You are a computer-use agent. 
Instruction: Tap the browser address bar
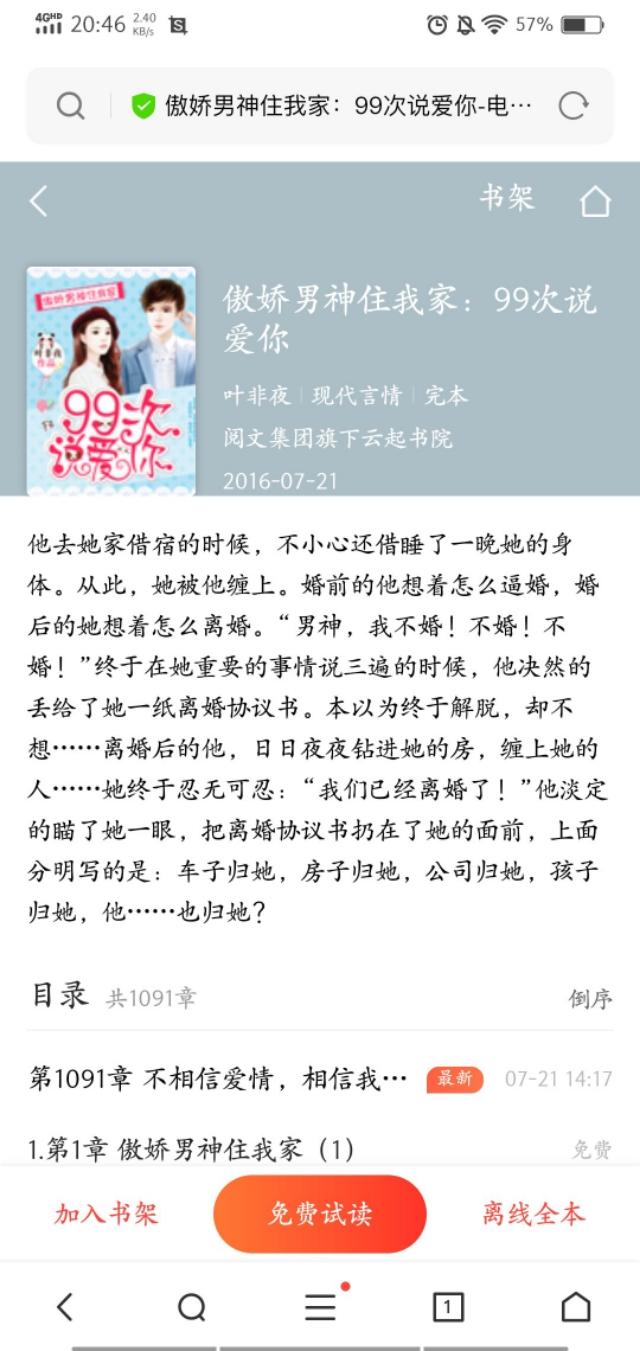click(x=340, y=106)
